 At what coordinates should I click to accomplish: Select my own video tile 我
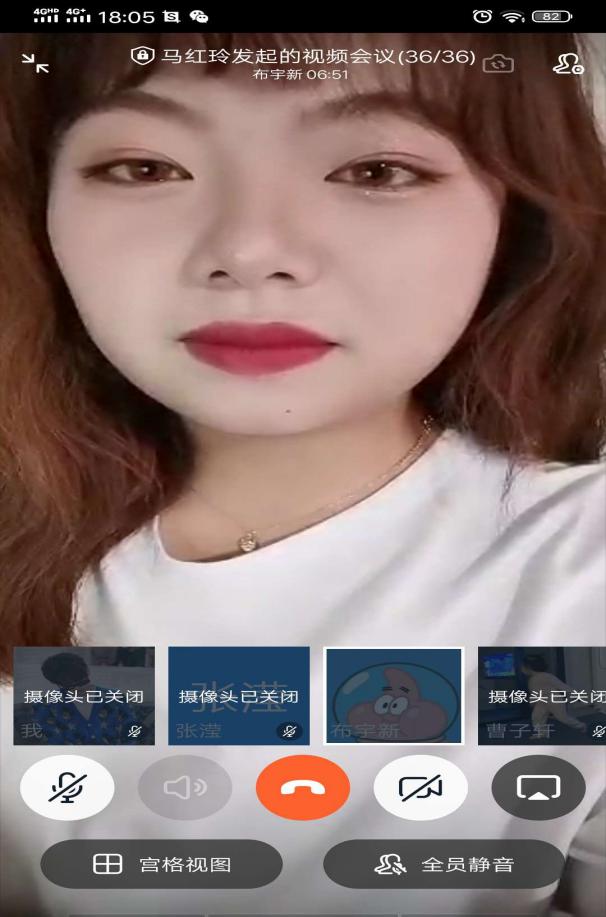coord(84,696)
